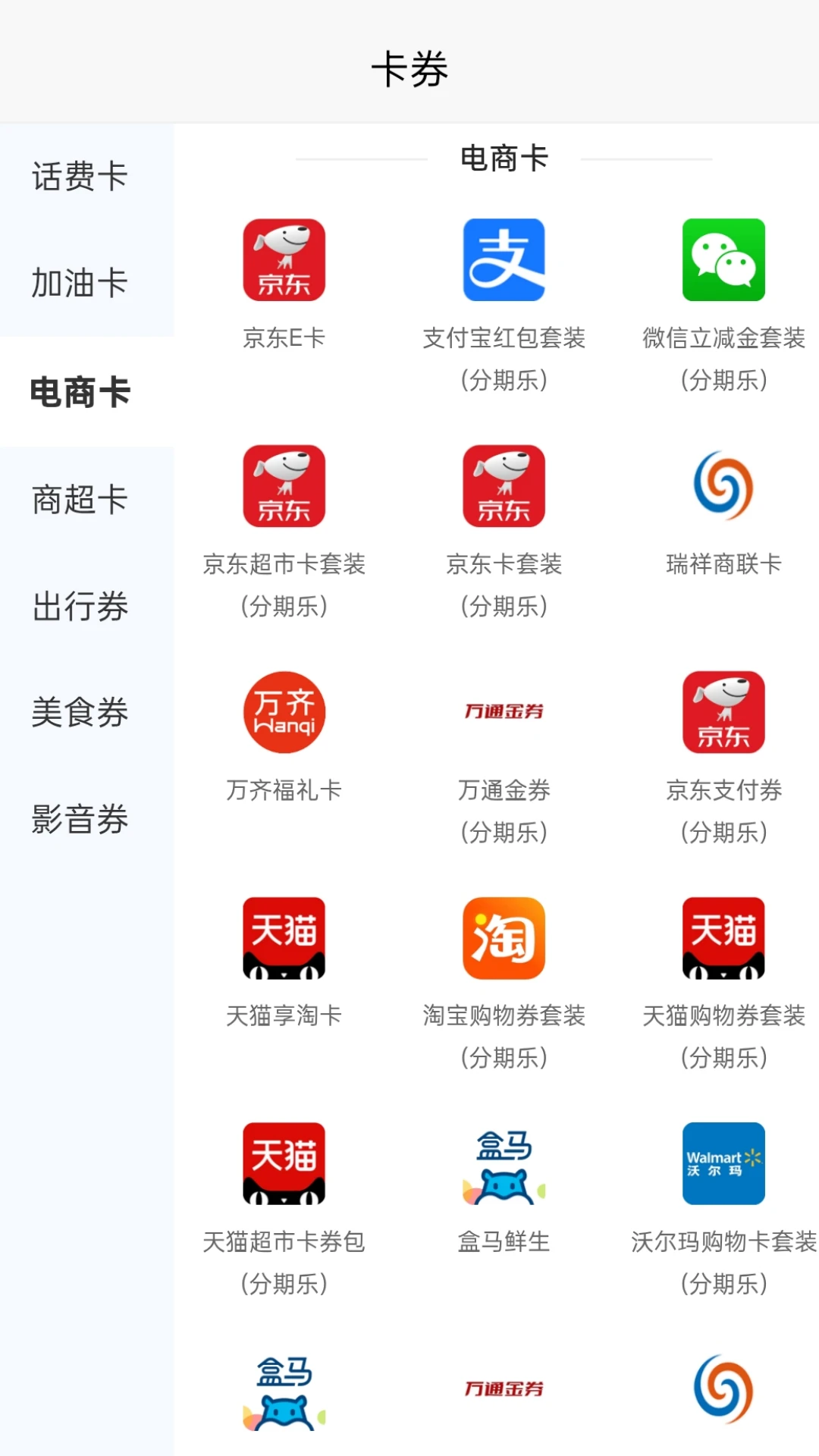Select 微信立减金套装 item
Viewport: 819px width, 1456px height.
(723, 261)
